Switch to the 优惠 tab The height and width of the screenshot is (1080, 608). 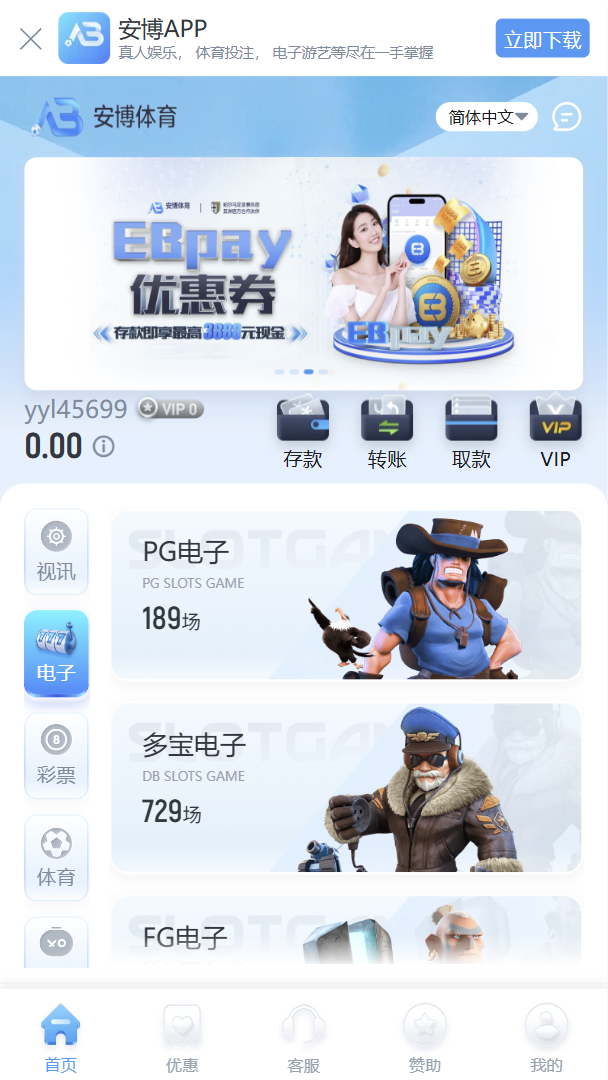pos(182,1038)
